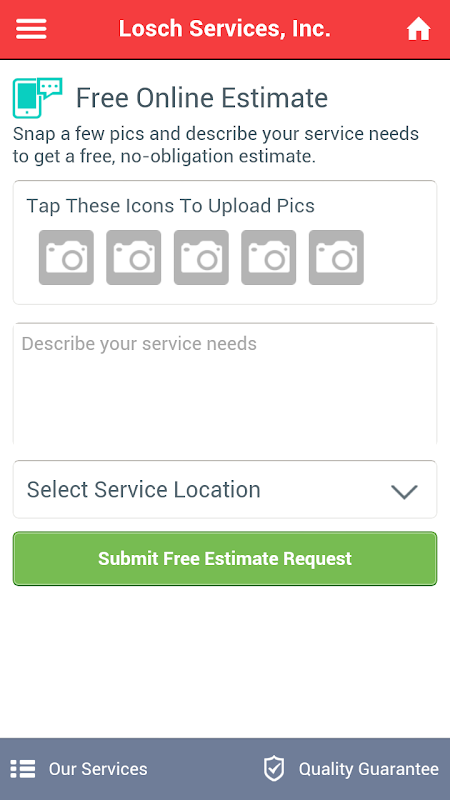Open the hamburger drawer menu
The image size is (450, 800).
click(x=31, y=29)
